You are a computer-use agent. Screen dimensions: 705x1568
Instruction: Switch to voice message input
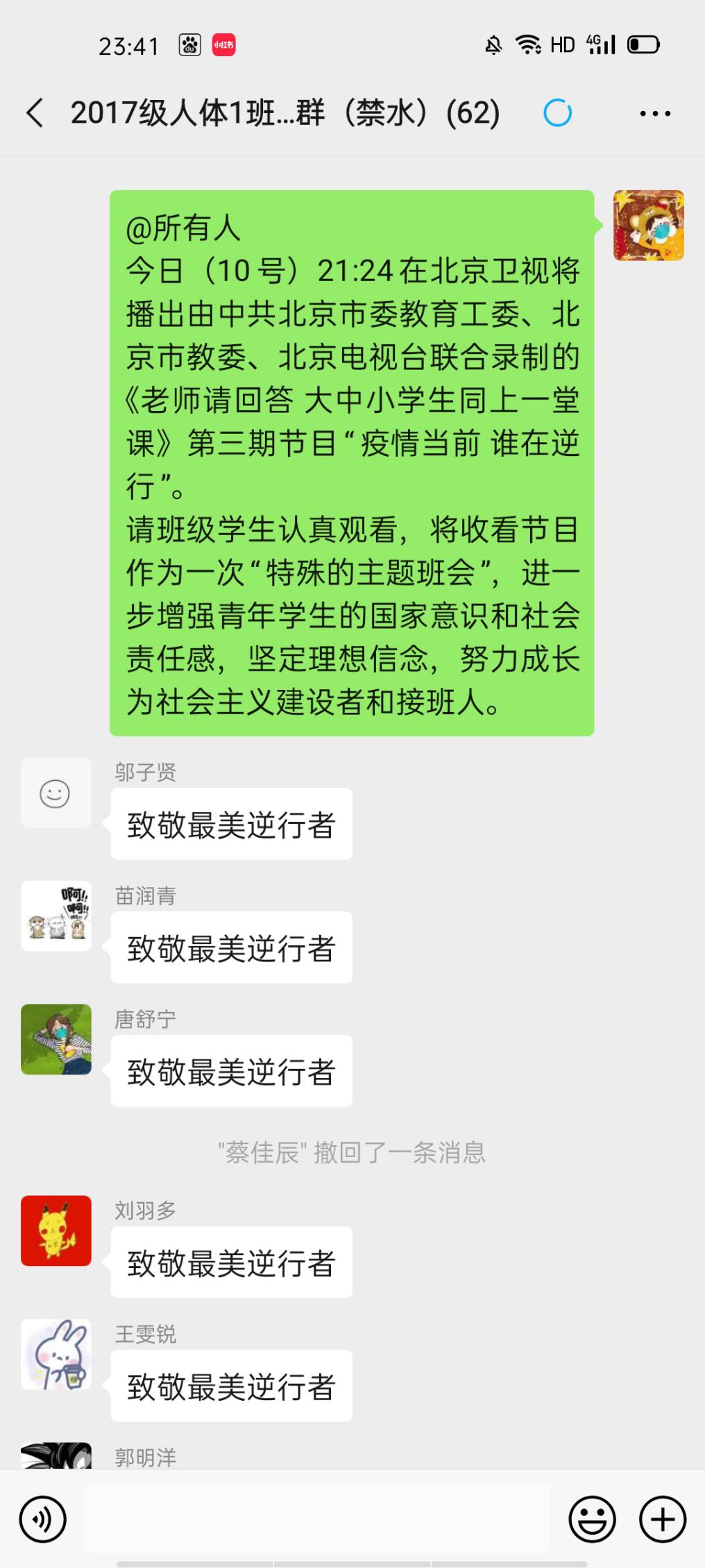pyautogui.click(x=43, y=1519)
